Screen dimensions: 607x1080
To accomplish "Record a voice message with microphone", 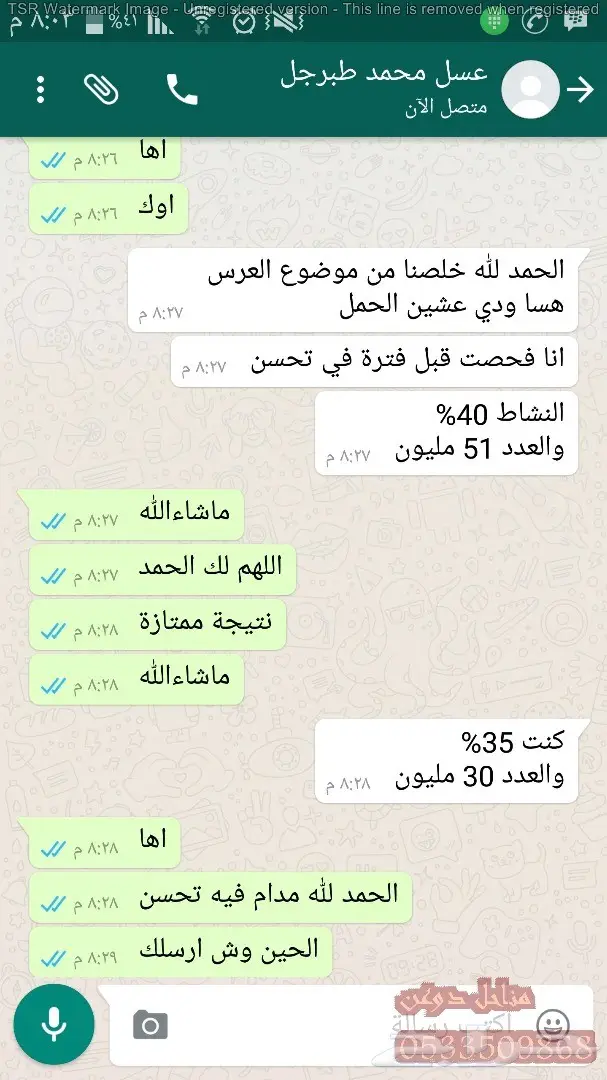I will click(53, 1024).
